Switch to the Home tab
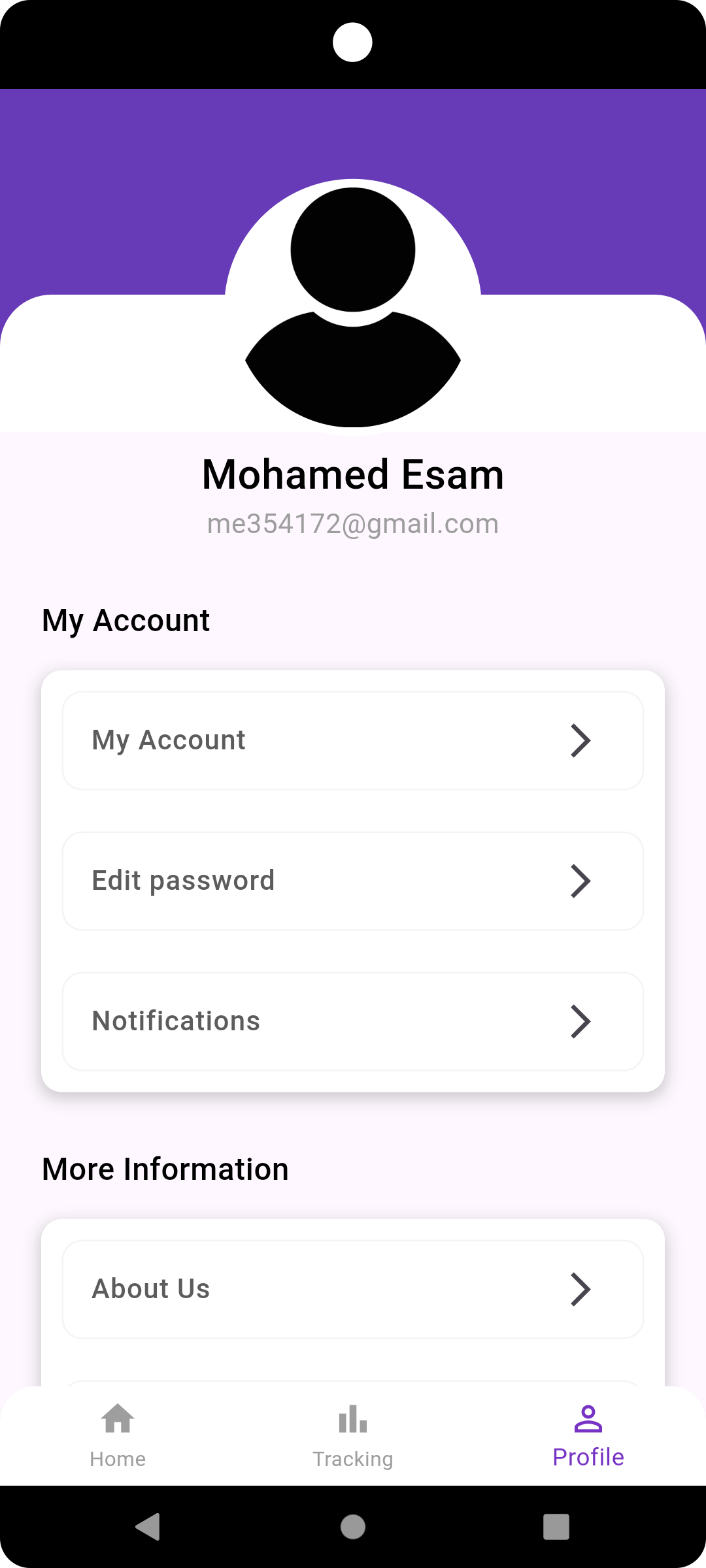Viewport: 706px width, 1568px height. click(x=118, y=1435)
